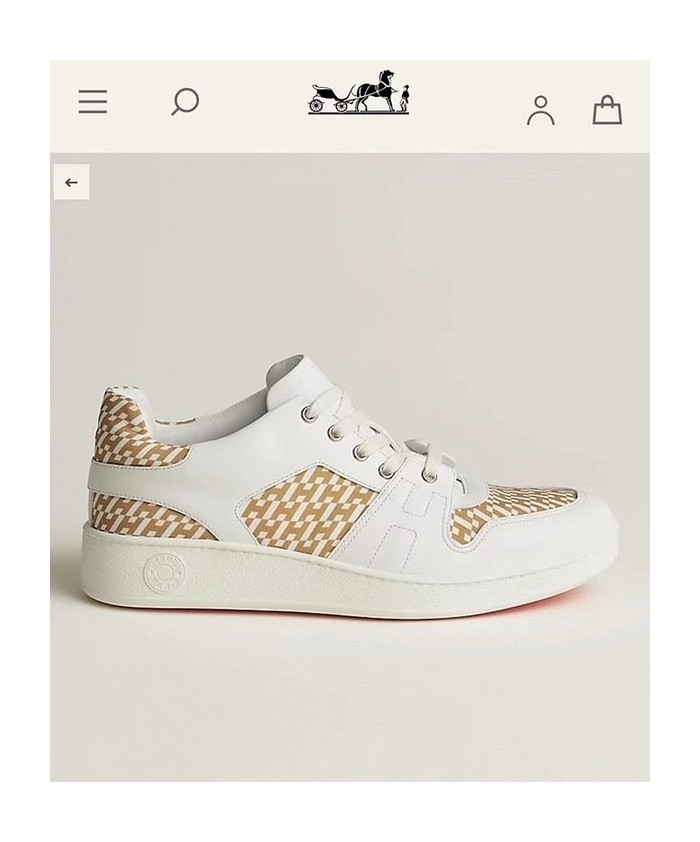
Task: Open the account profile icon
Action: (x=540, y=109)
